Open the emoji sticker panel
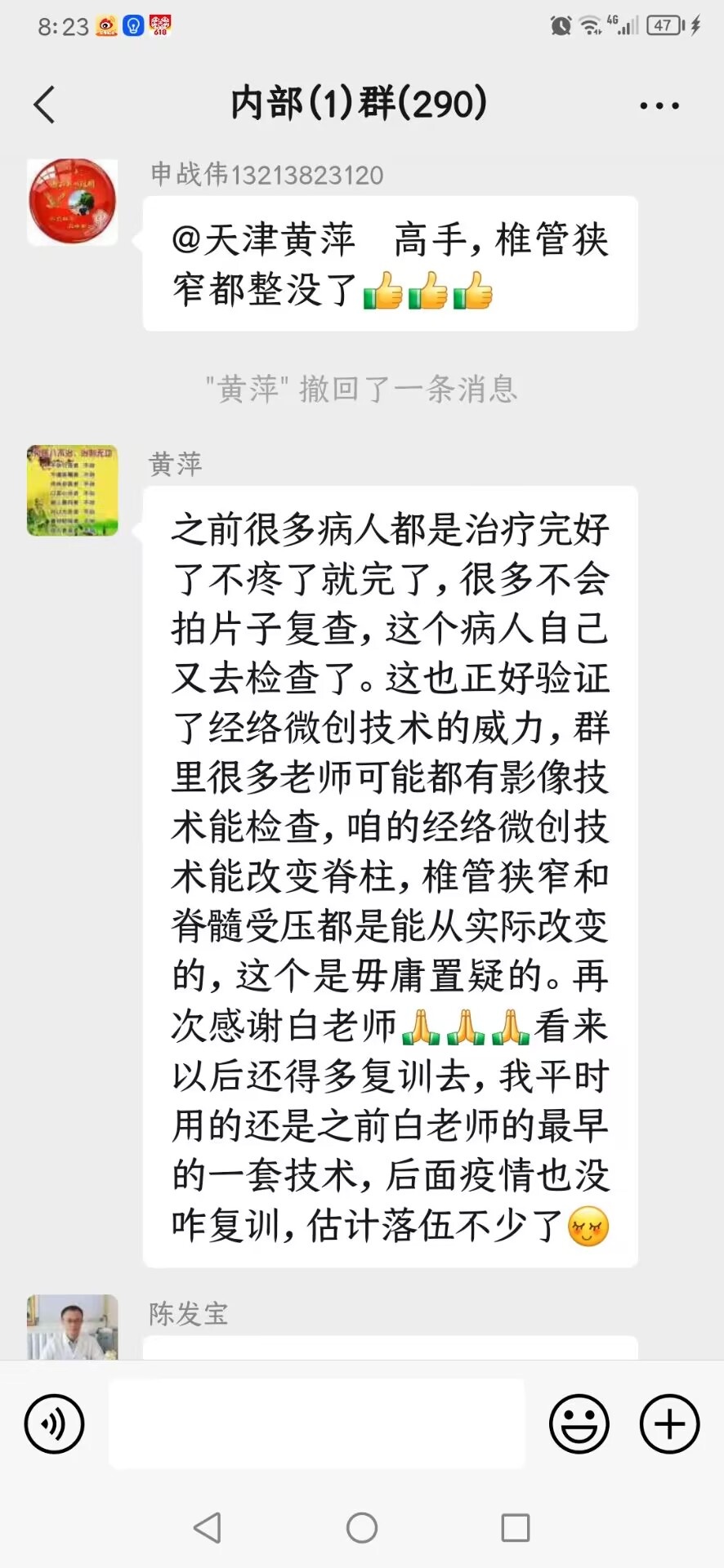724x1568 pixels. [579, 1424]
